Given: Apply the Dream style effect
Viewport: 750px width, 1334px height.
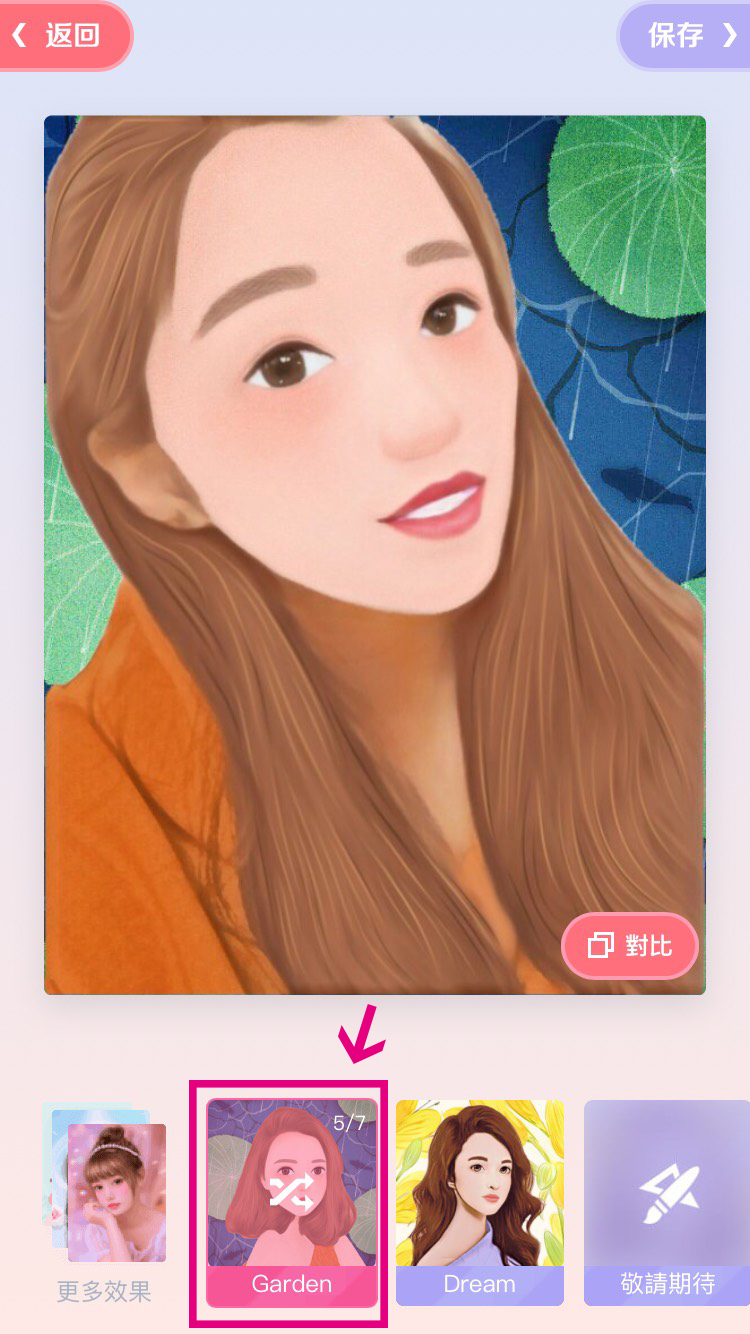Looking at the screenshot, I should click(480, 1200).
